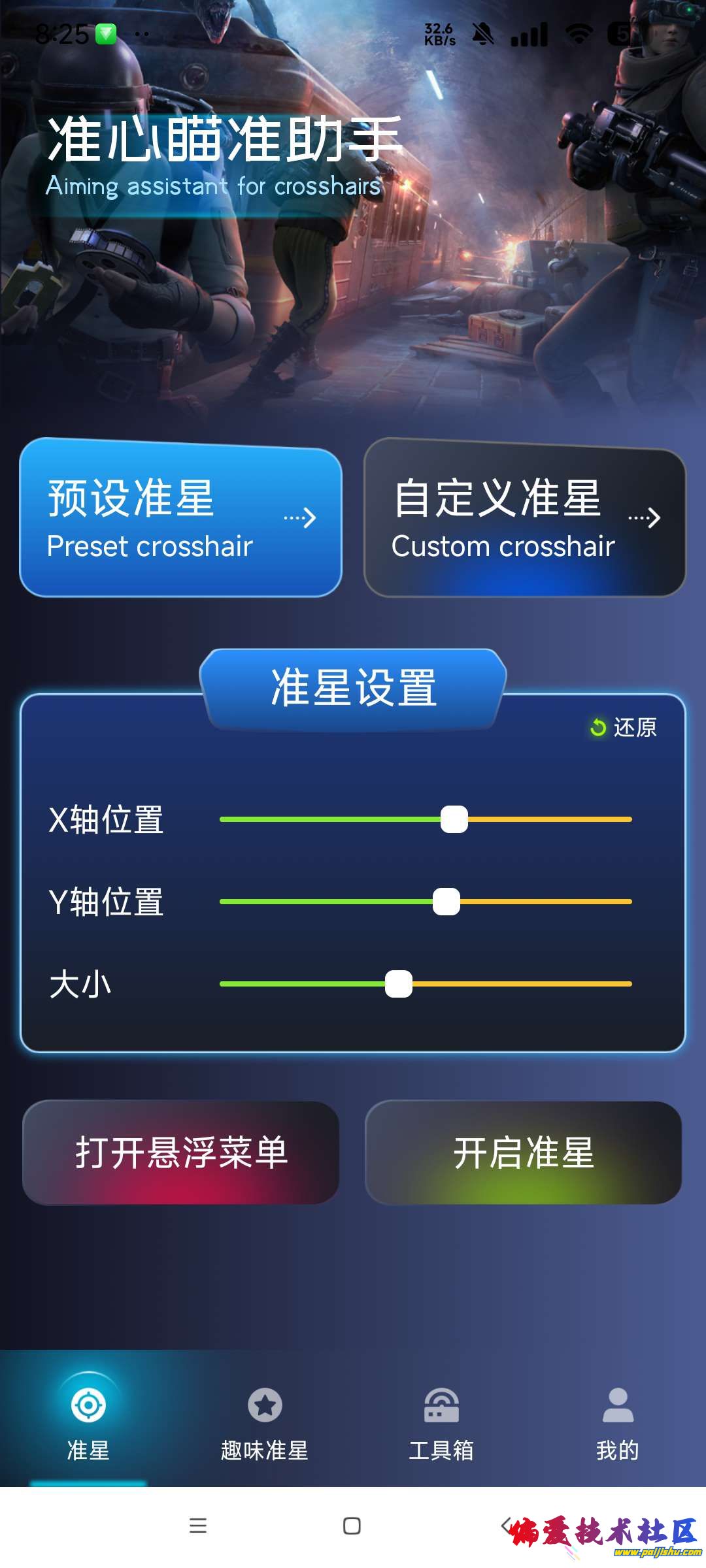Screen dimensions: 706x1568
Task: Tap the X轴位置 slider track
Action: [x=425, y=819]
